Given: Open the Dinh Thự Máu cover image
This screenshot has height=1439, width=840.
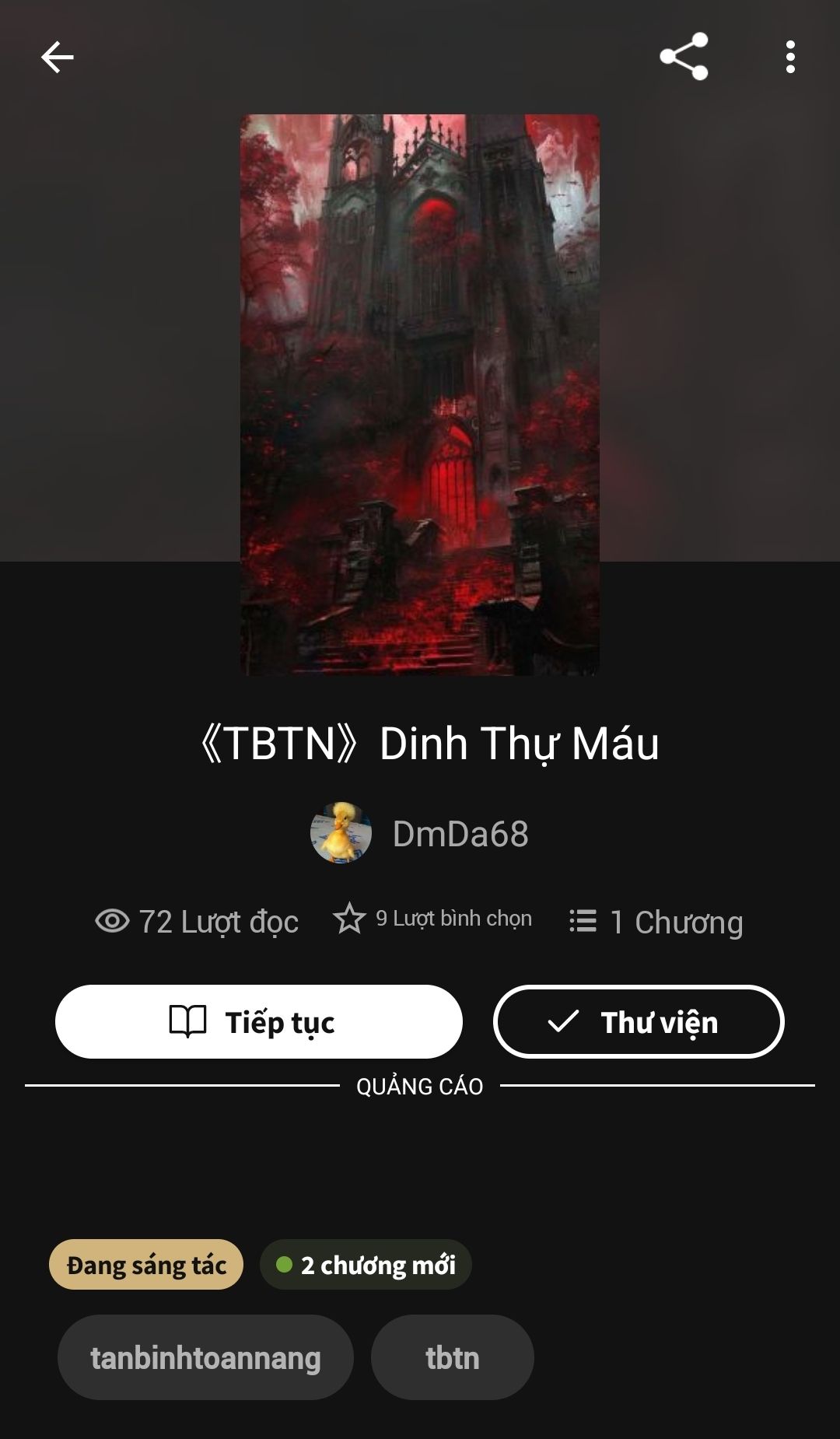Looking at the screenshot, I should tap(420, 394).
